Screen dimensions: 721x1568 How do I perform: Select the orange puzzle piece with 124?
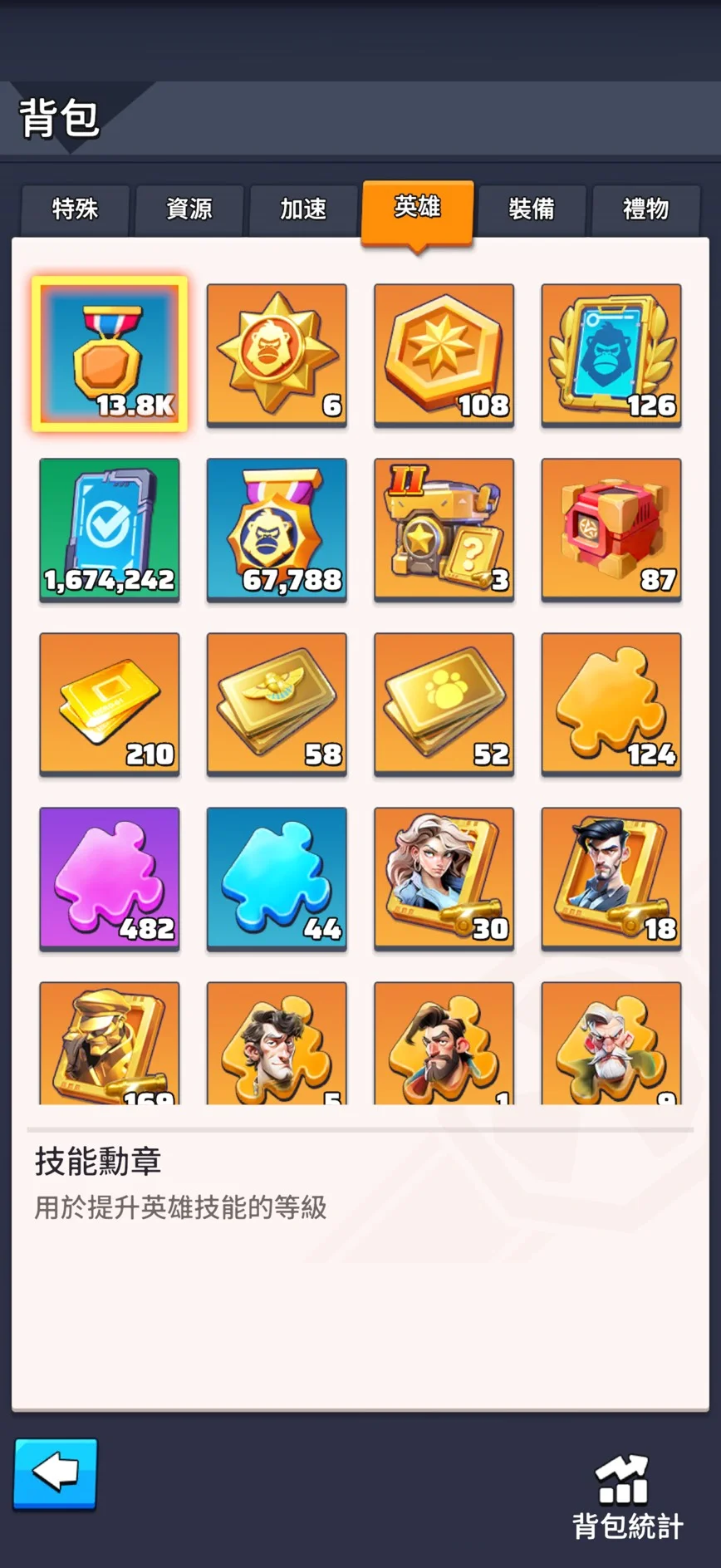pyautogui.click(x=611, y=704)
